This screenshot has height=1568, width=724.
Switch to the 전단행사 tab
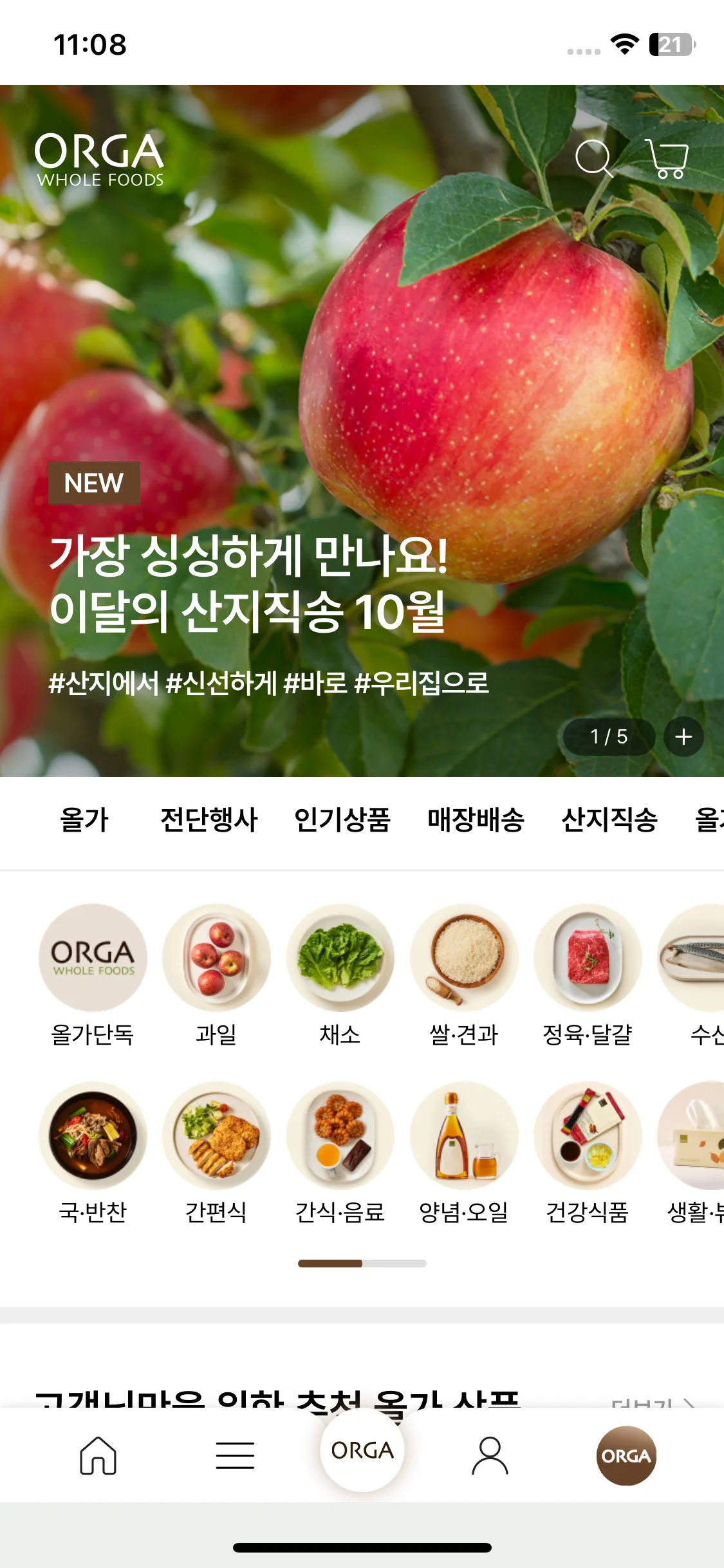(209, 820)
